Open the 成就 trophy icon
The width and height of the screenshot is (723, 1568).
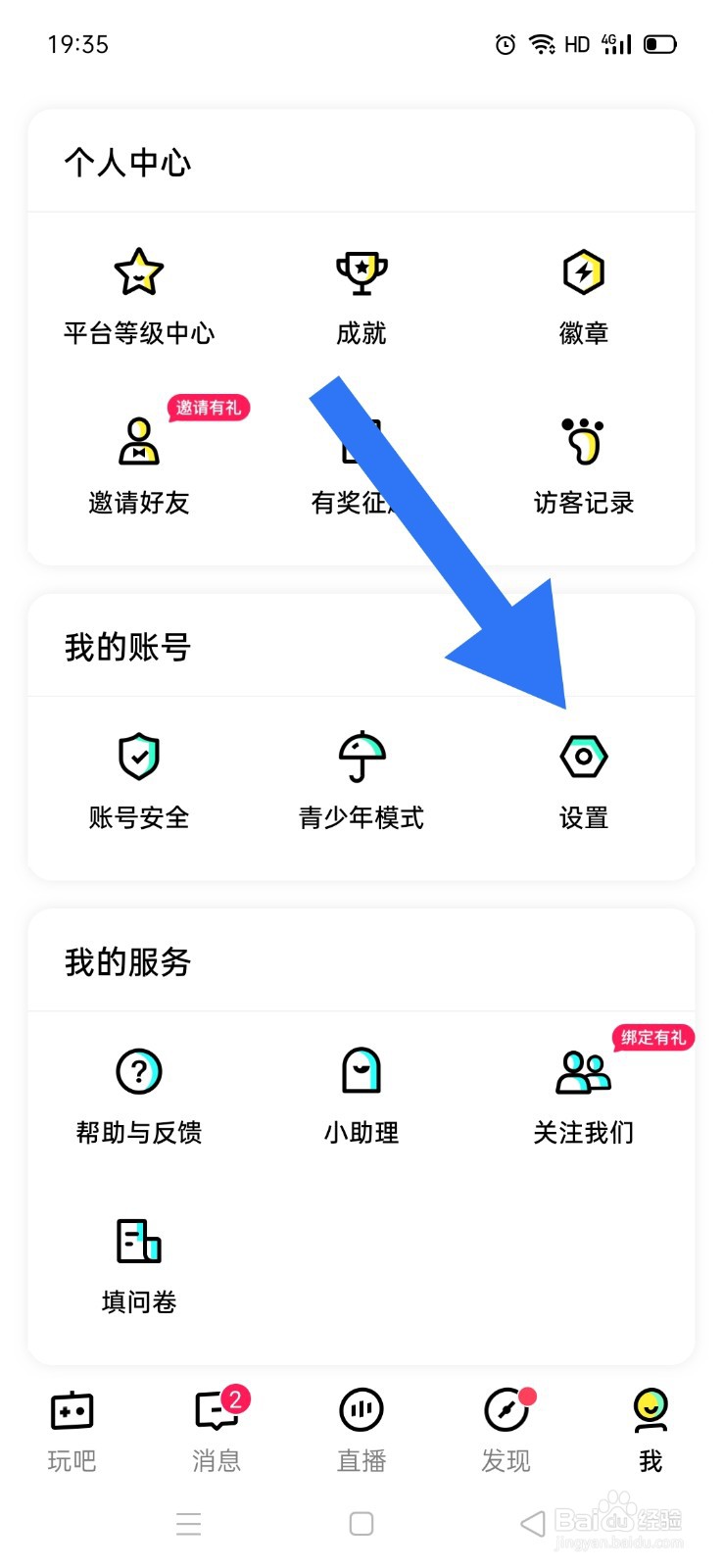pos(361,272)
